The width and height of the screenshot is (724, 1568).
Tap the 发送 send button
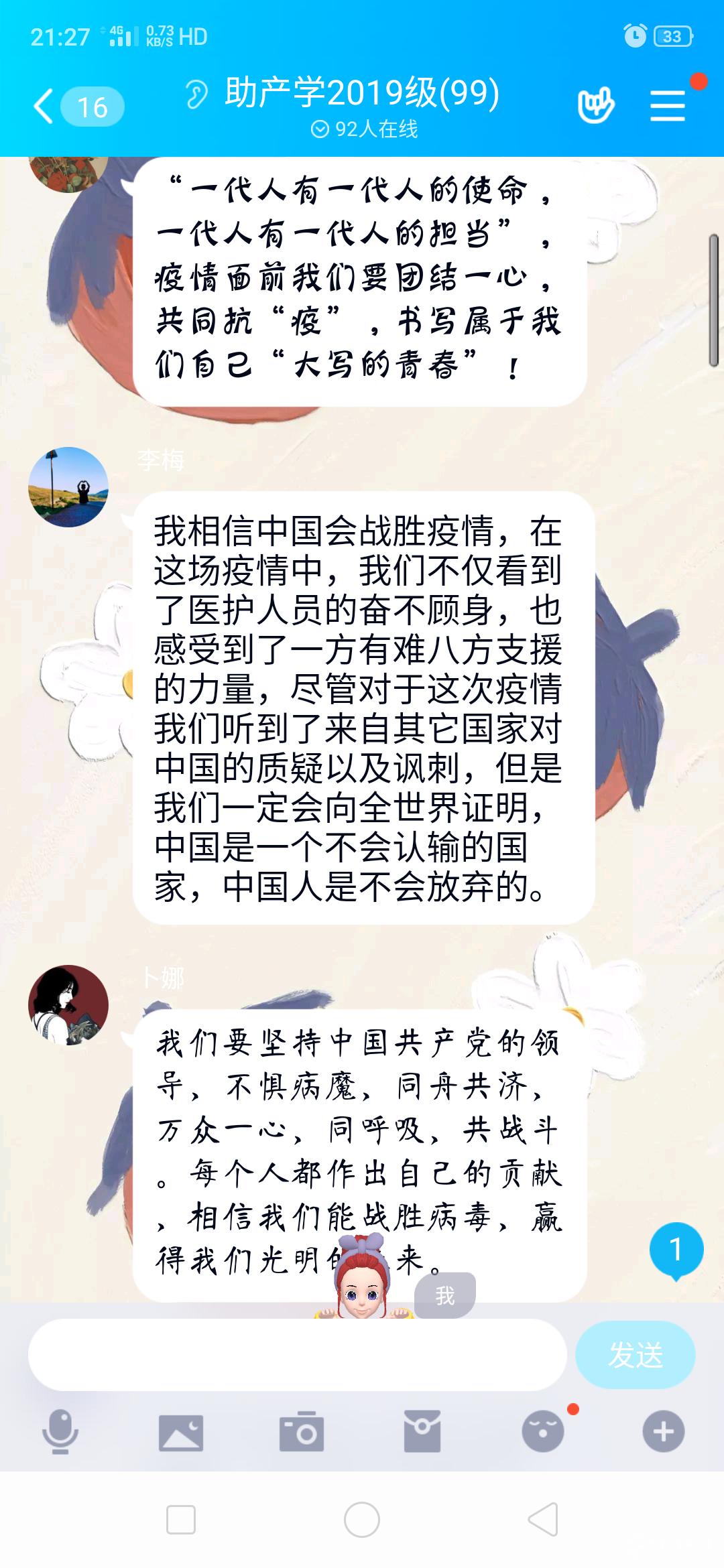635,1354
